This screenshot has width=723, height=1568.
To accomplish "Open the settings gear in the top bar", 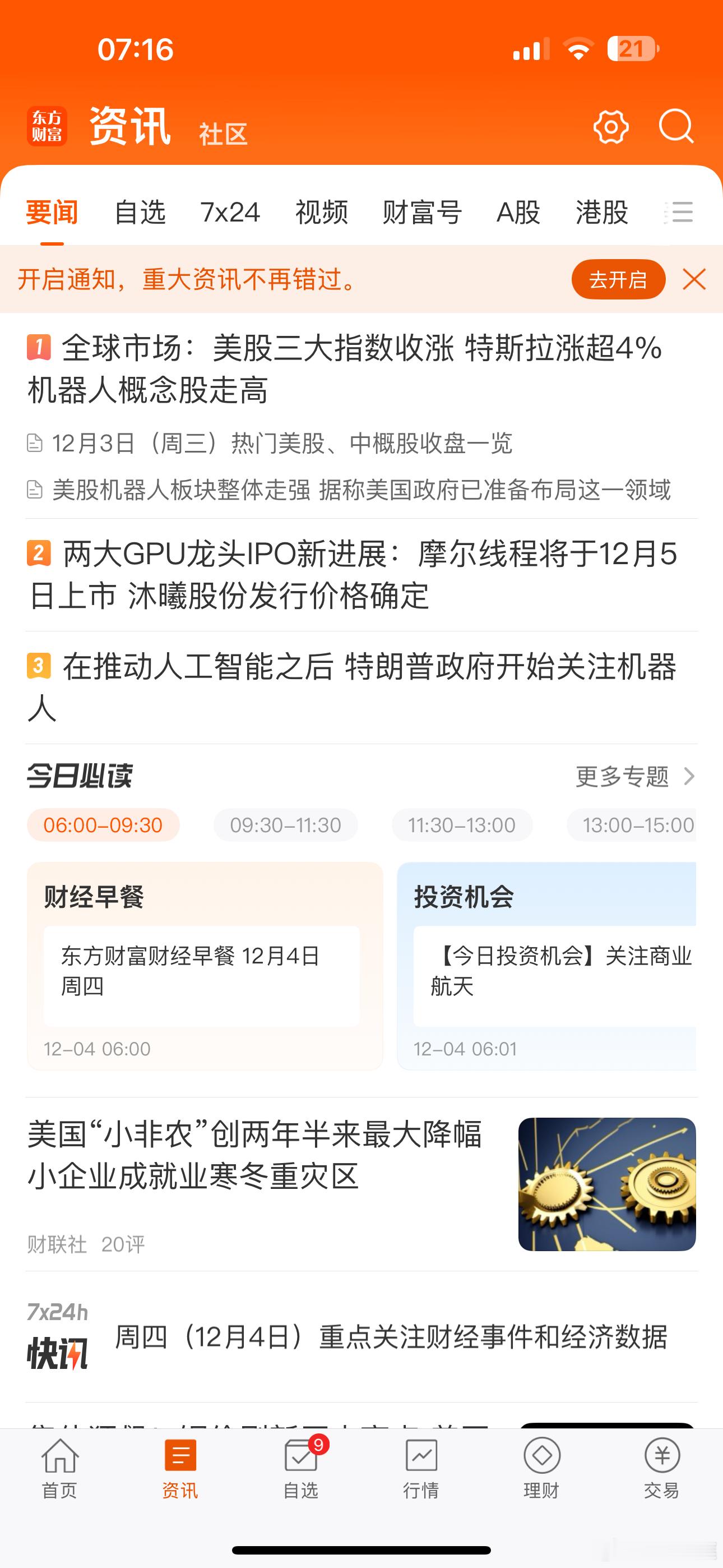I will tap(611, 128).
